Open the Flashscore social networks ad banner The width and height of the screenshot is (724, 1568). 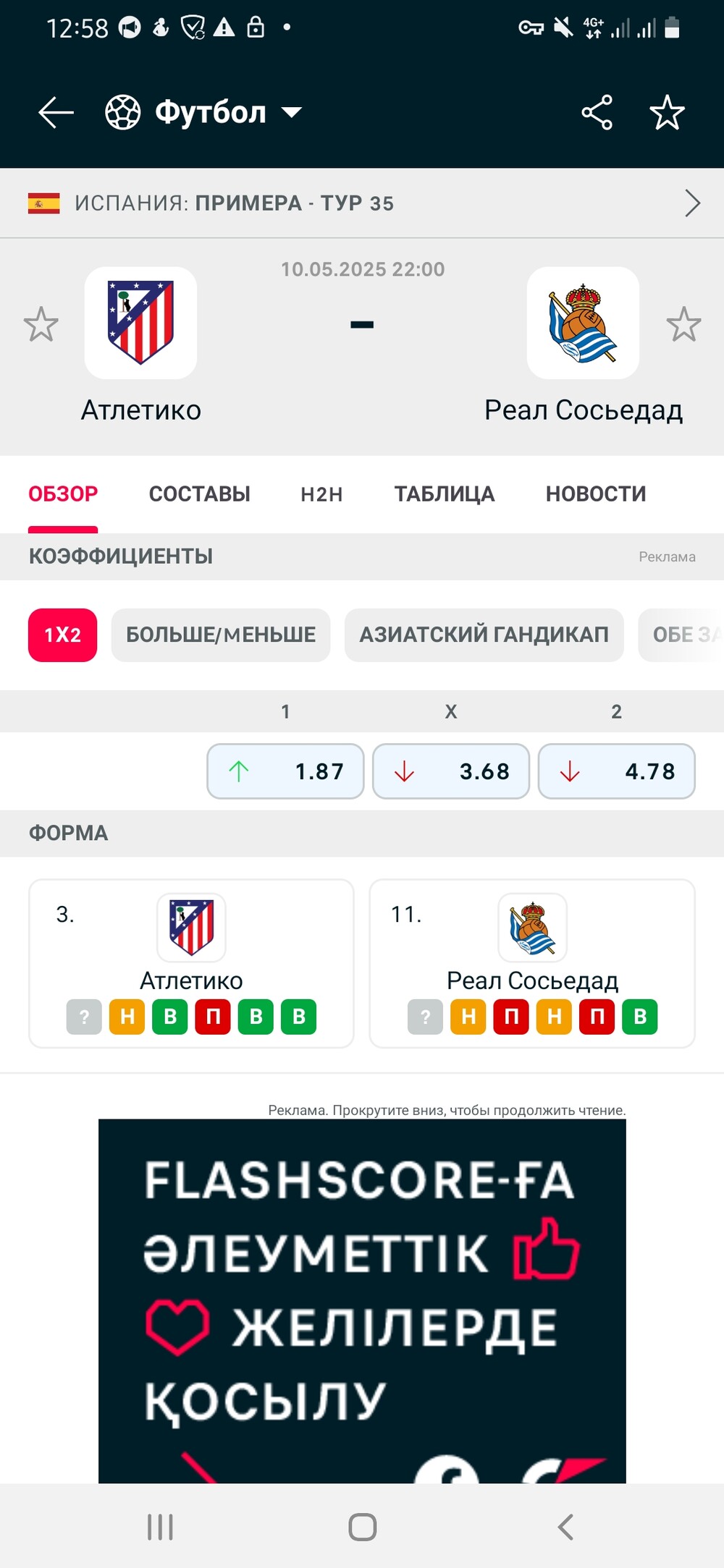click(x=362, y=1301)
